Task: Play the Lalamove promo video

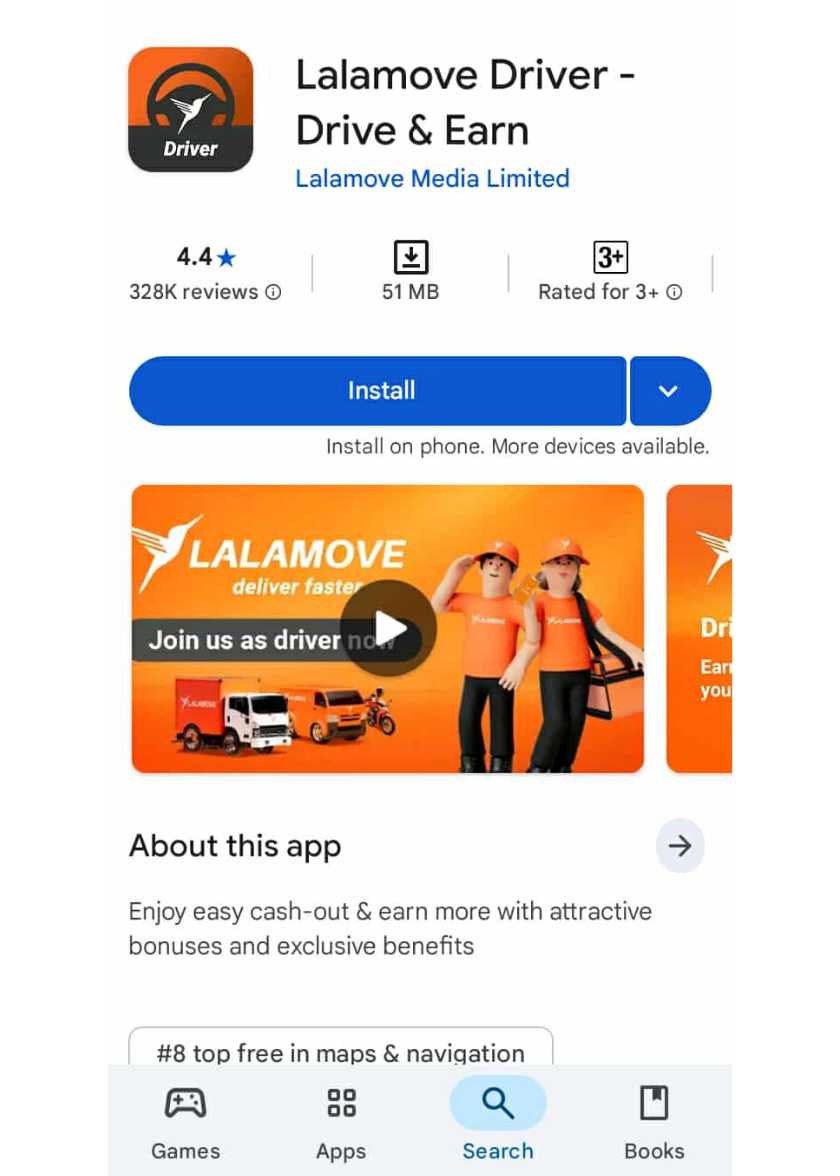Action: click(388, 628)
